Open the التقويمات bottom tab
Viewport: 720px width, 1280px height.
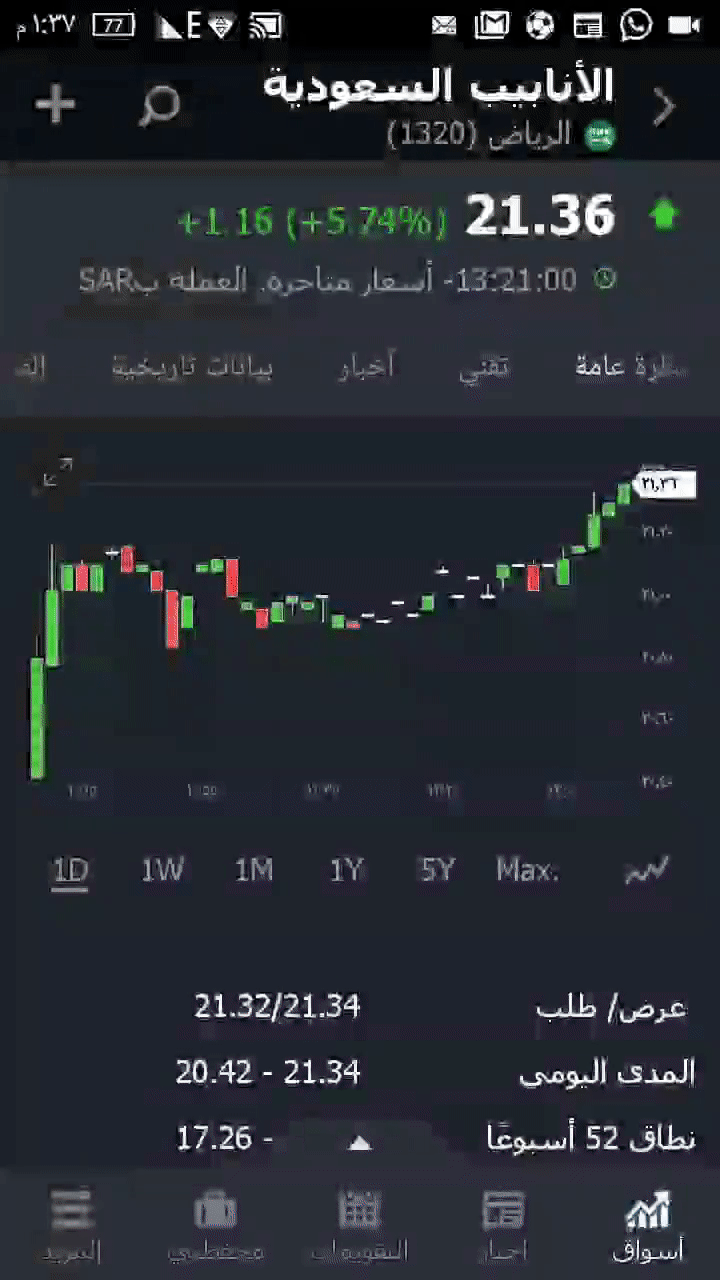tap(359, 1226)
